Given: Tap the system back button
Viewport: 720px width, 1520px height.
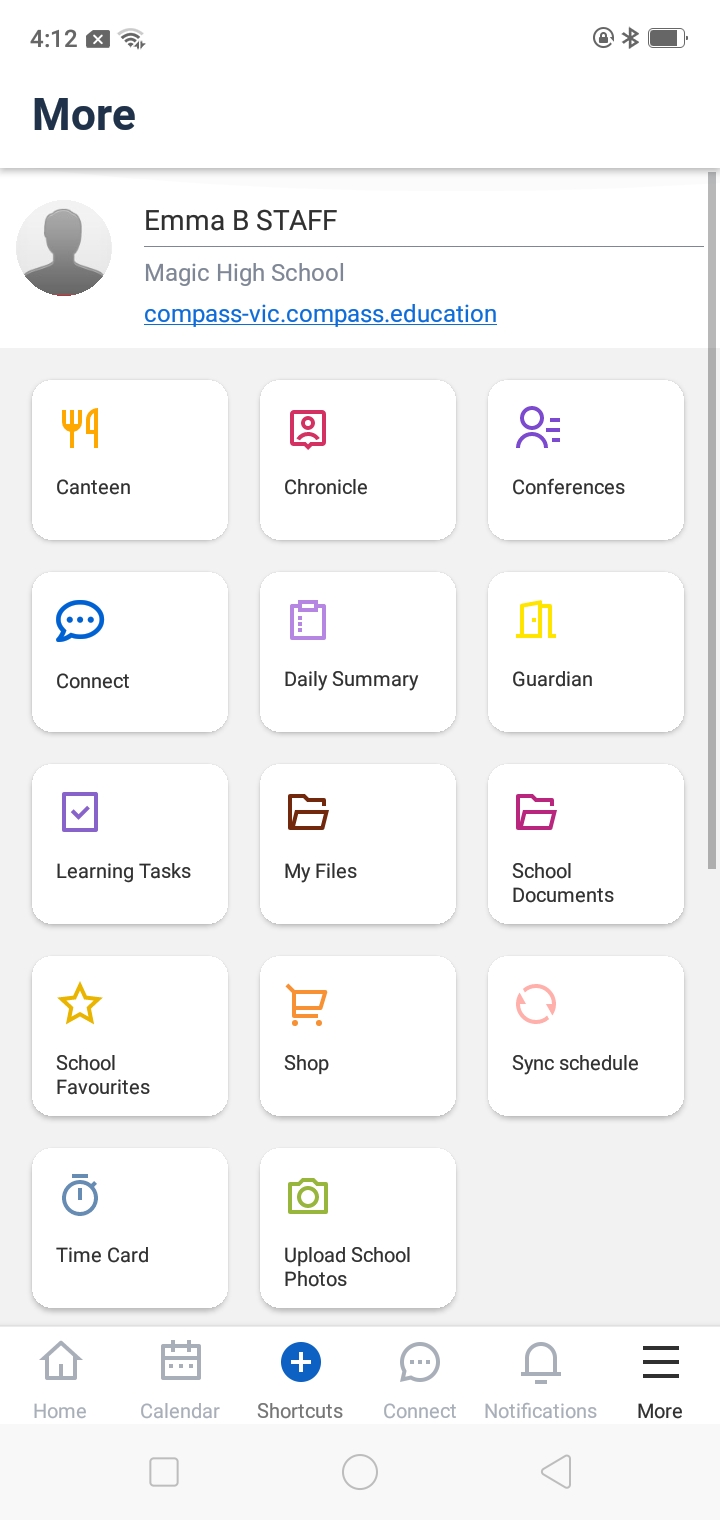Looking at the screenshot, I should 556,1472.
